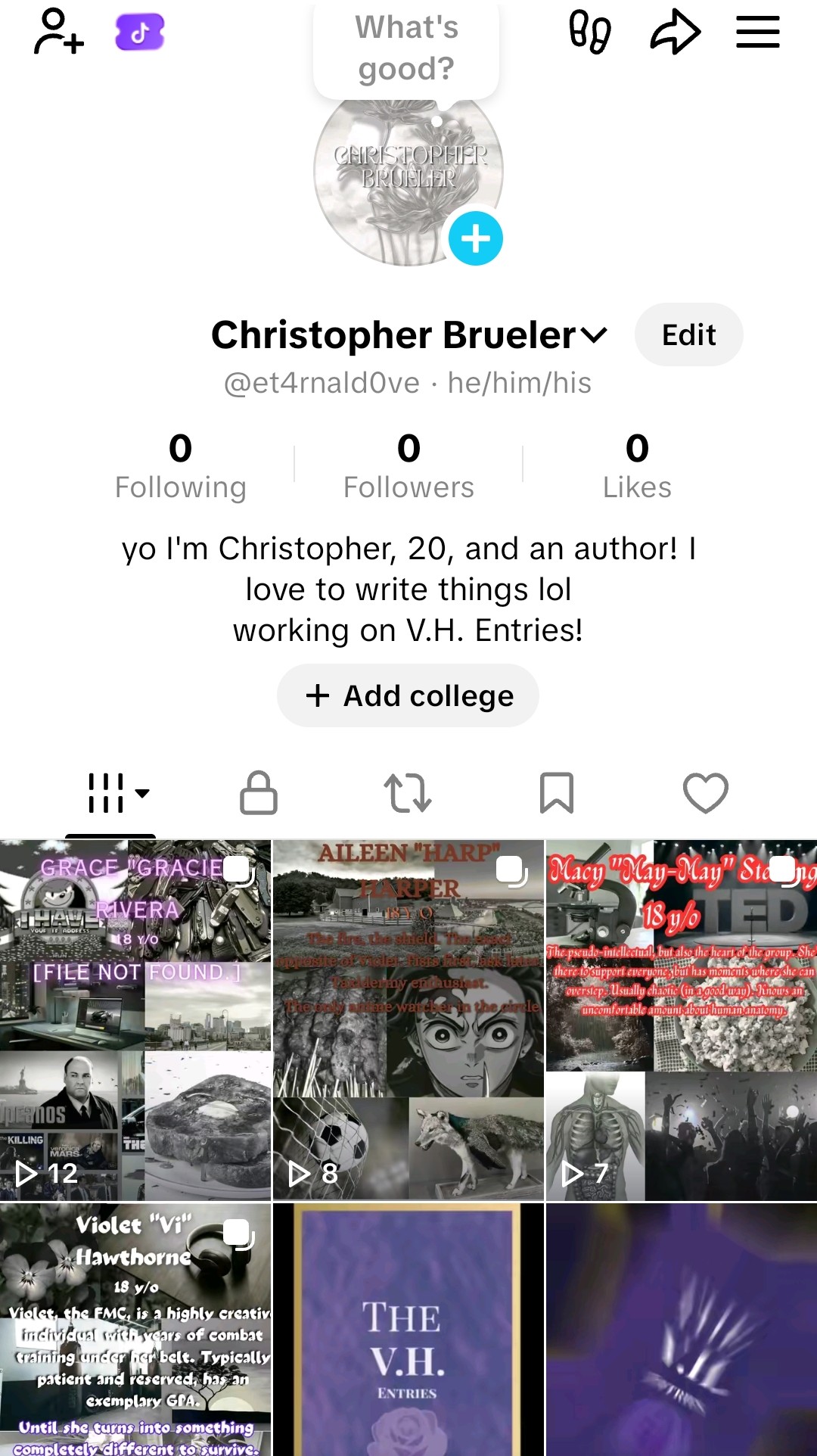The width and height of the screenshot is (817, 1456).
Task: Edit the profile
Action: [x=688, y=335]
